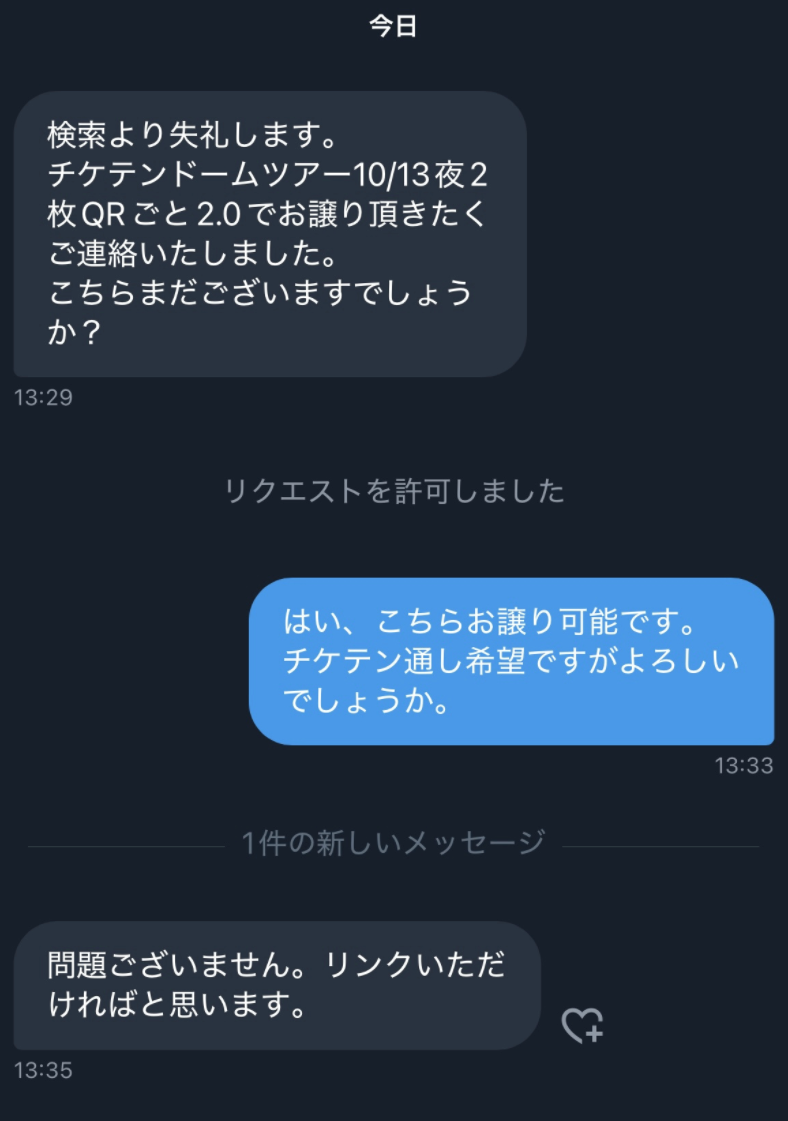Screen dimensions: 788x1121
Task: Click the '1件の新しいメッセージ' divider label
Action: pyautogui.click(x=394, y=842)
